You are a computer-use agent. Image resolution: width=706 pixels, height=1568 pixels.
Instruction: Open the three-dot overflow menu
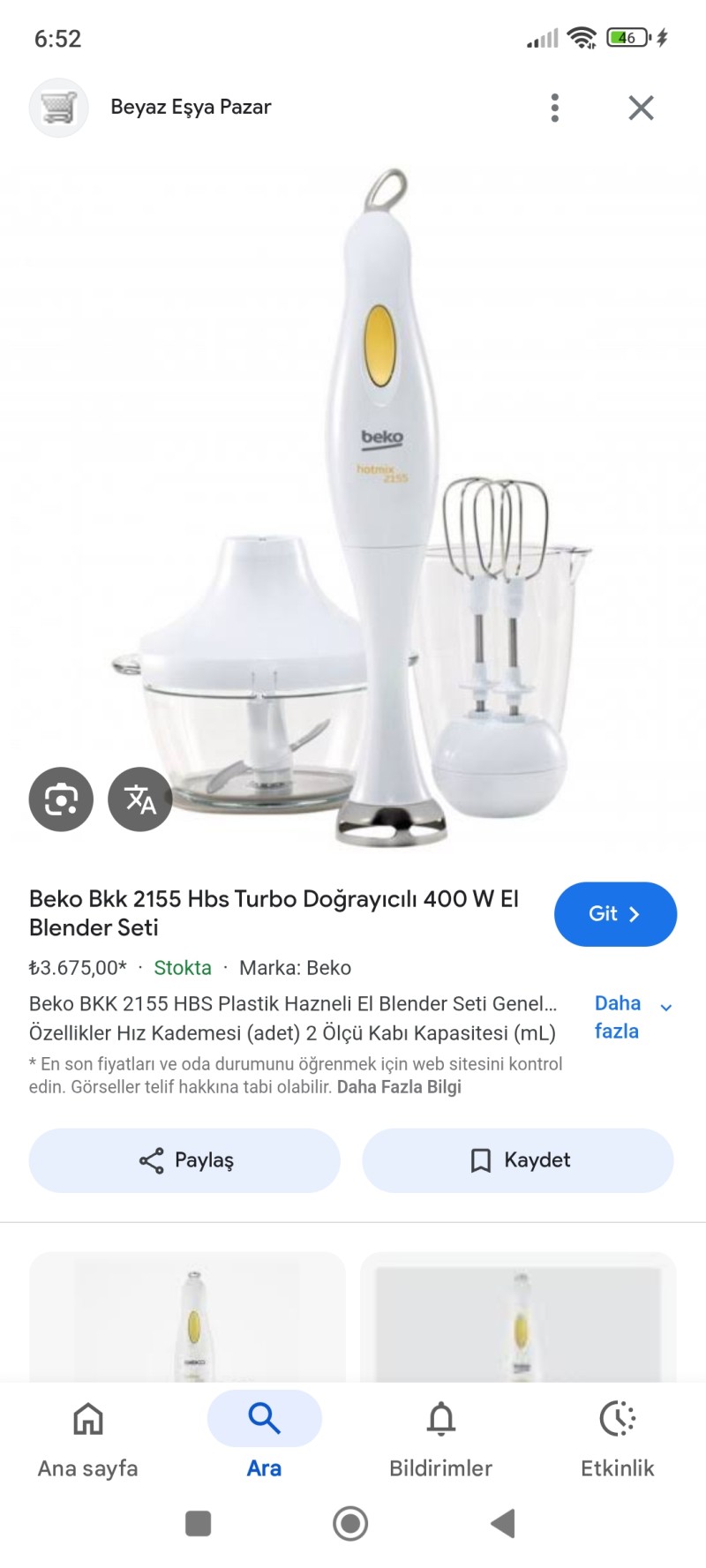tap(554, 108)
